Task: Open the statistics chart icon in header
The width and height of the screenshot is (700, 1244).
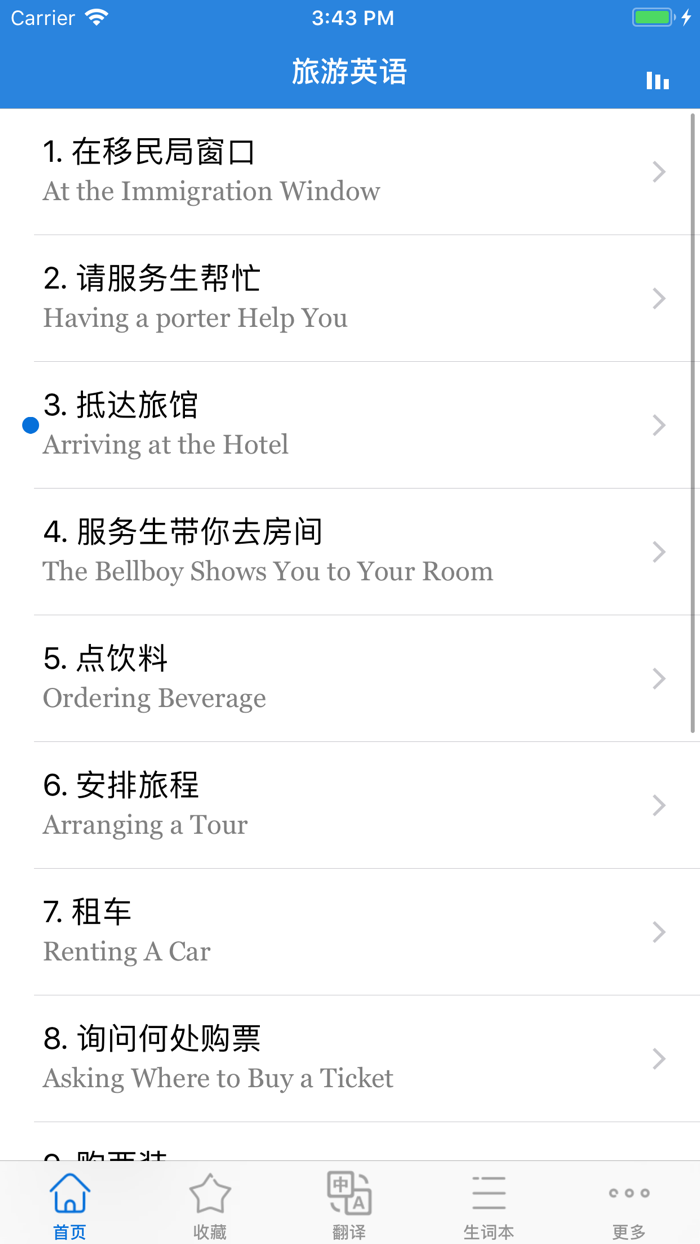Action: (657, 81)
